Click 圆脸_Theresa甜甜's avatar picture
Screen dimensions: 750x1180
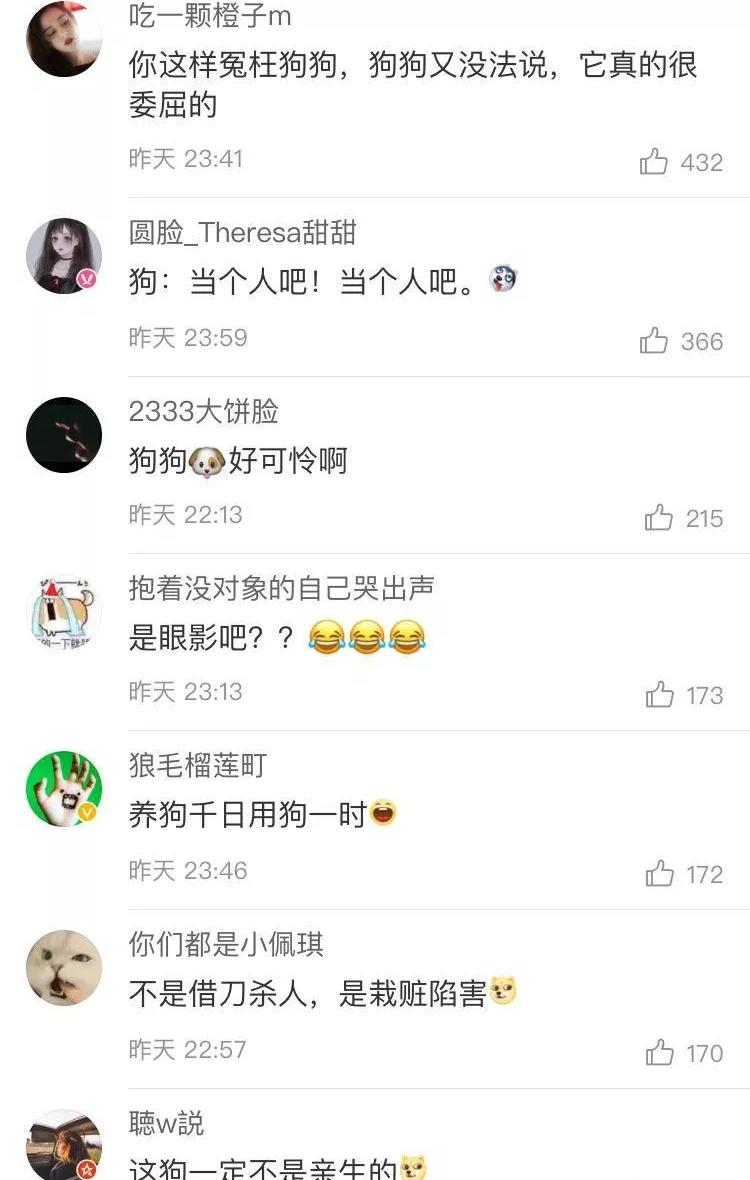click(x=63, y=255)
